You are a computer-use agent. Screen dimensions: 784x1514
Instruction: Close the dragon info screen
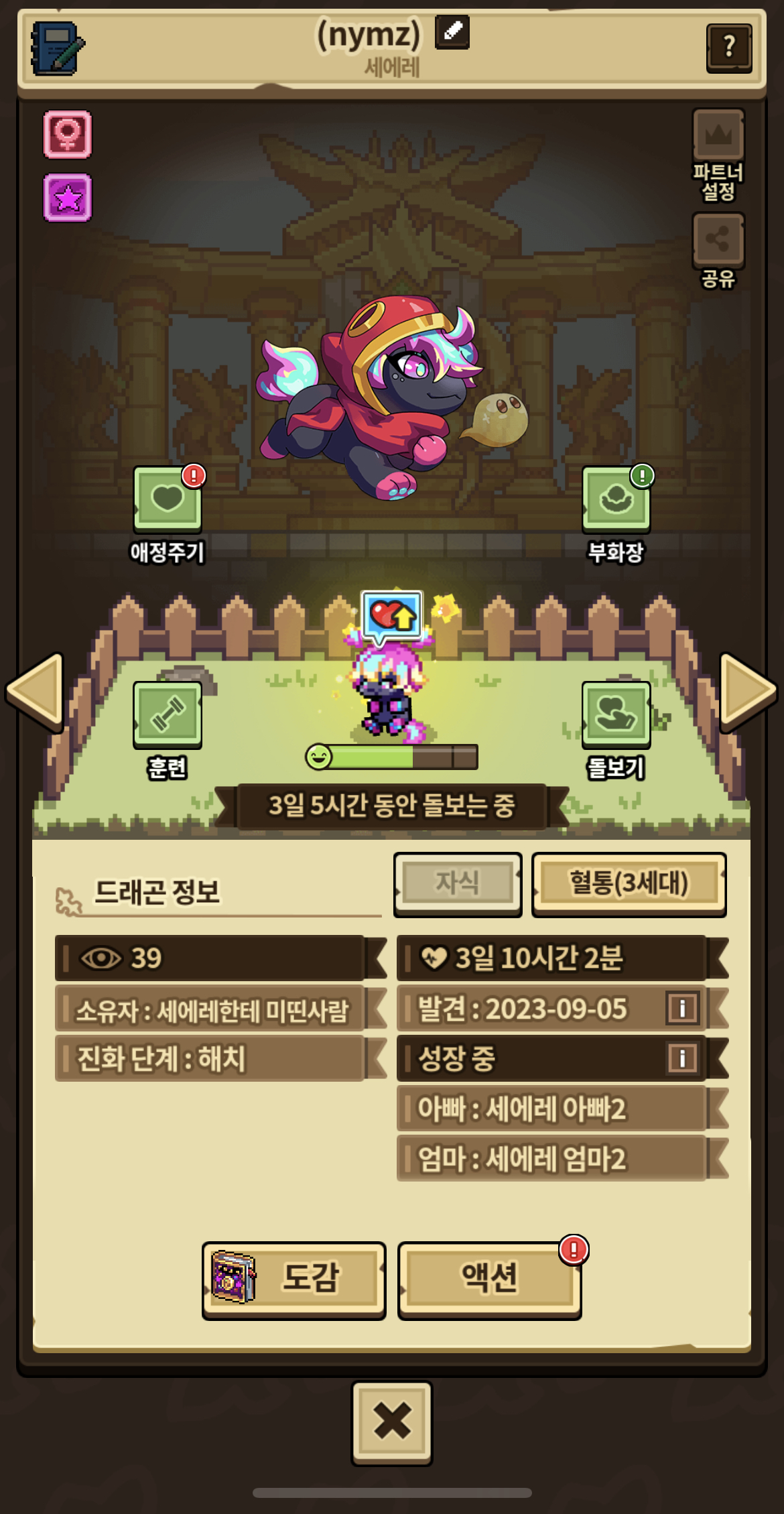coord(392,1422)
